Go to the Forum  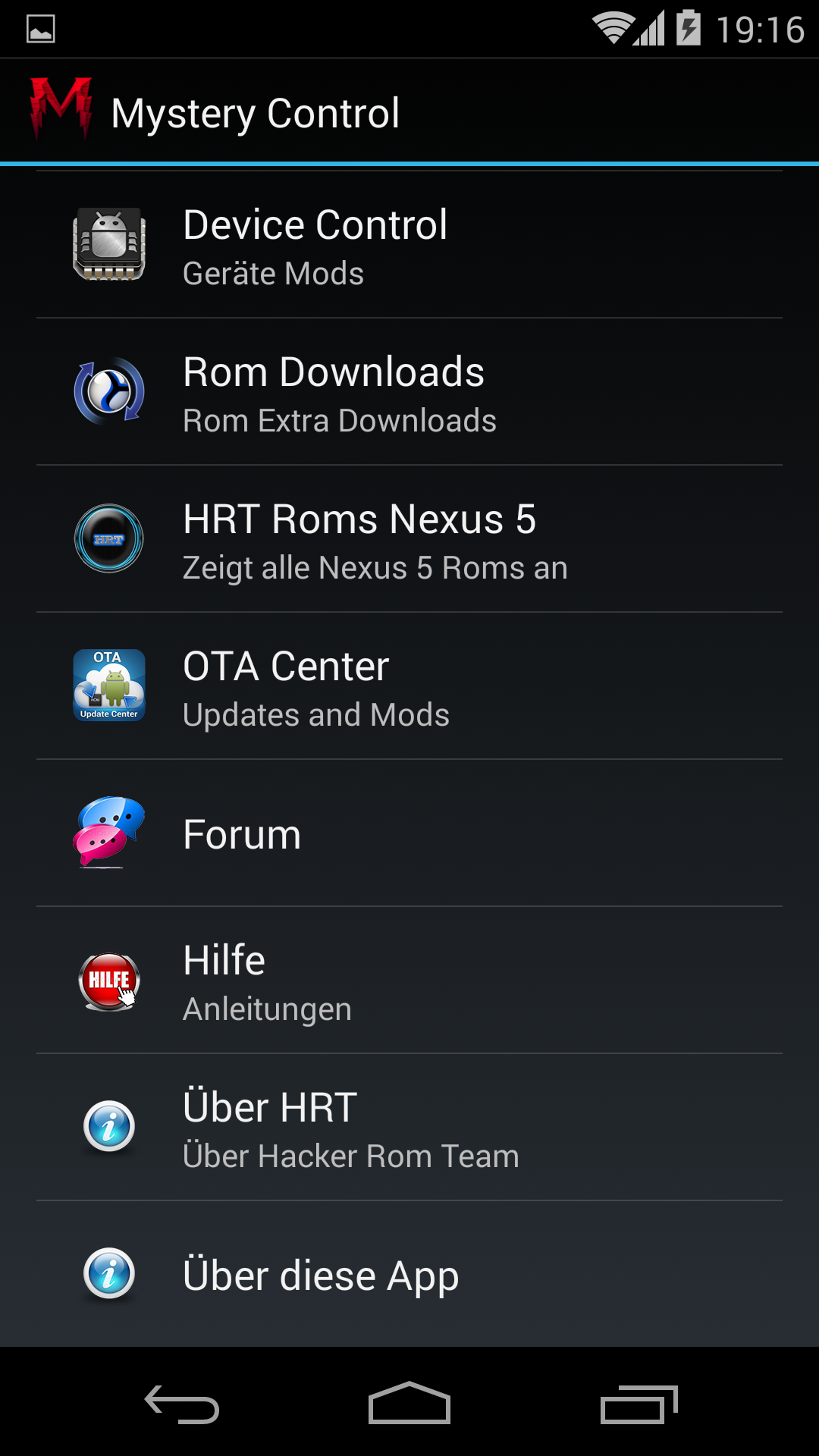409,833
